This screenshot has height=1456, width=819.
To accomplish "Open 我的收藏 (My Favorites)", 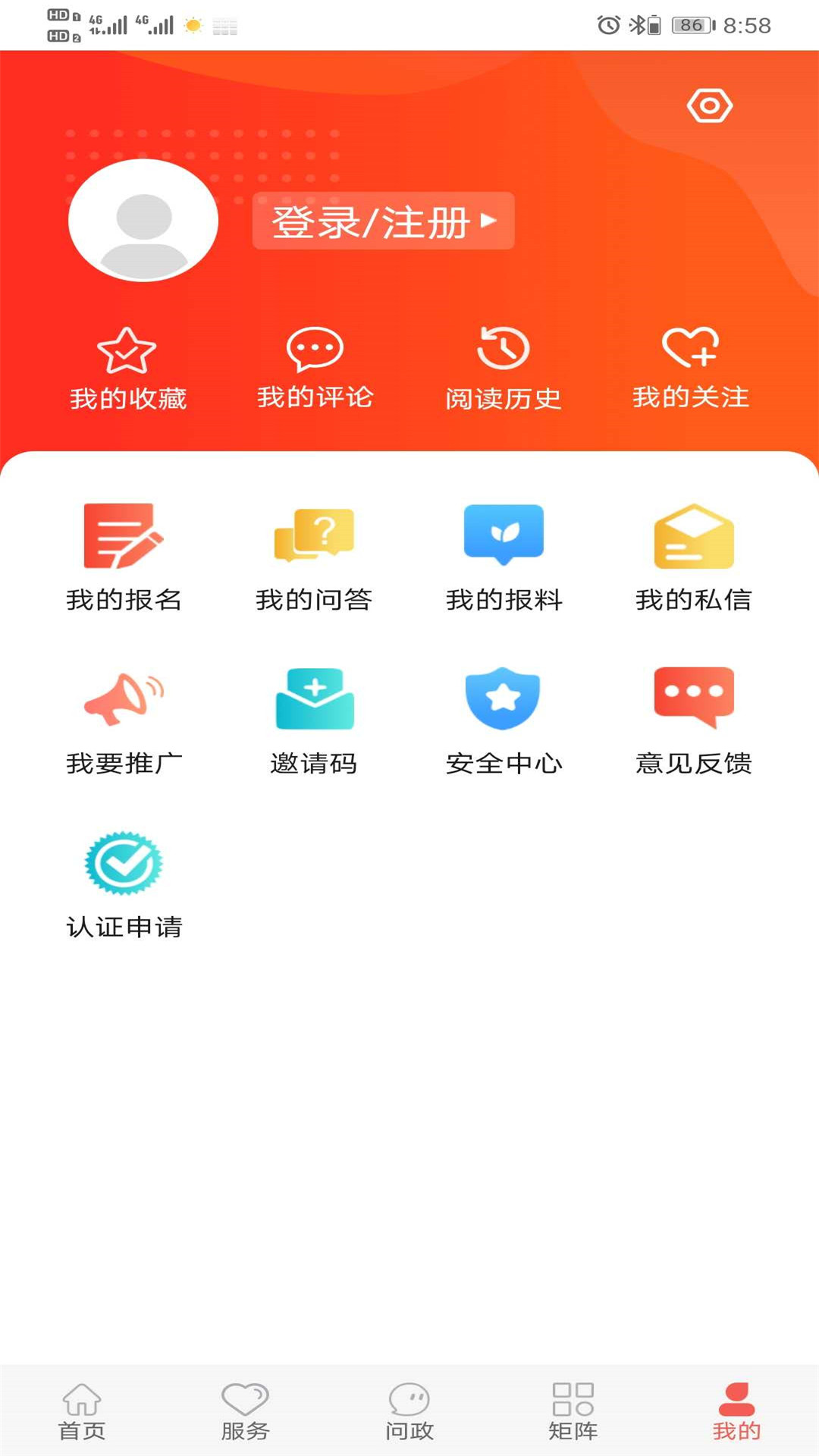I will (127, 368).
